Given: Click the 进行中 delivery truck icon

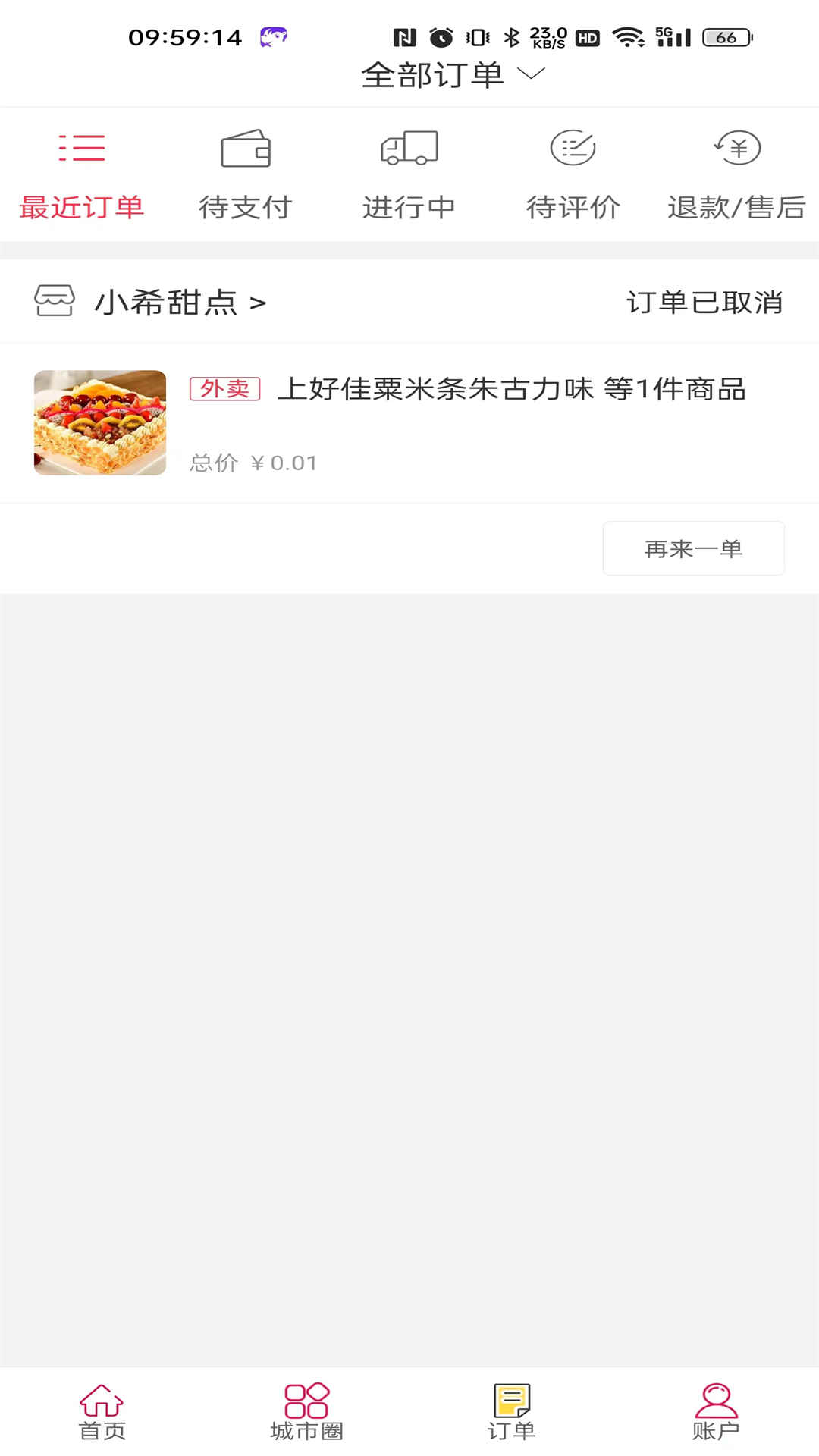Looking at the screenshot, I should 409,149.
